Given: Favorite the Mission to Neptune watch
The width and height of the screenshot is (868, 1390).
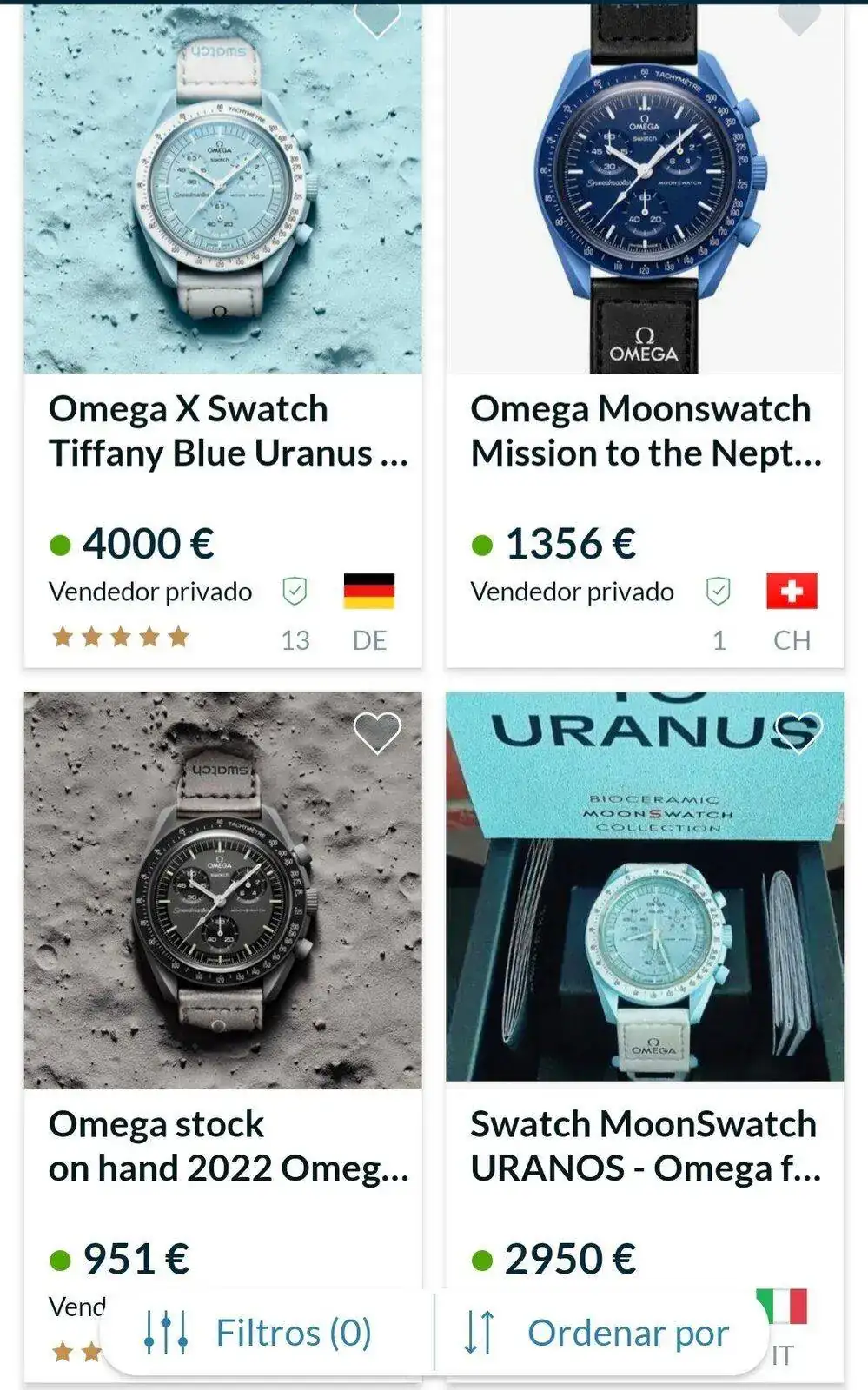Looking at the screenshot, I should 798,17.
